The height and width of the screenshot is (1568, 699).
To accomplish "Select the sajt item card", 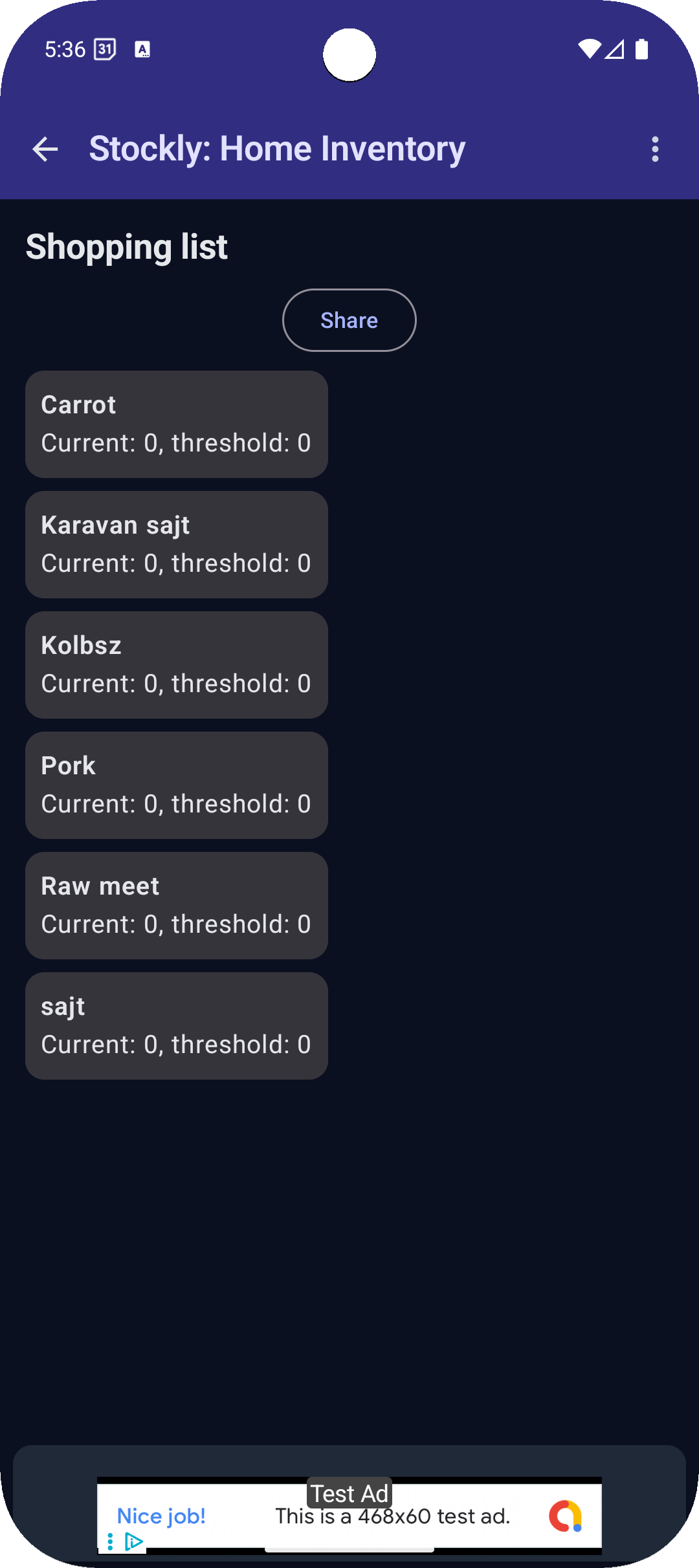I will 176,1025.
